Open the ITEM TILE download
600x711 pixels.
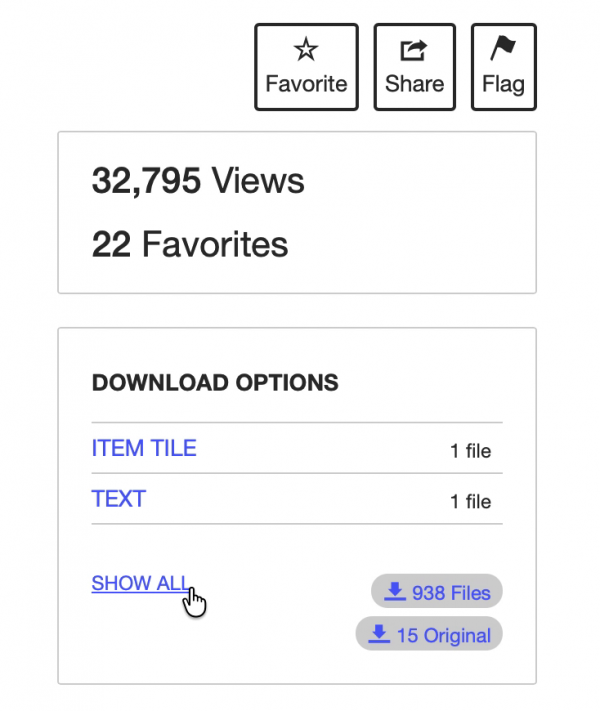tap(144, 448)
